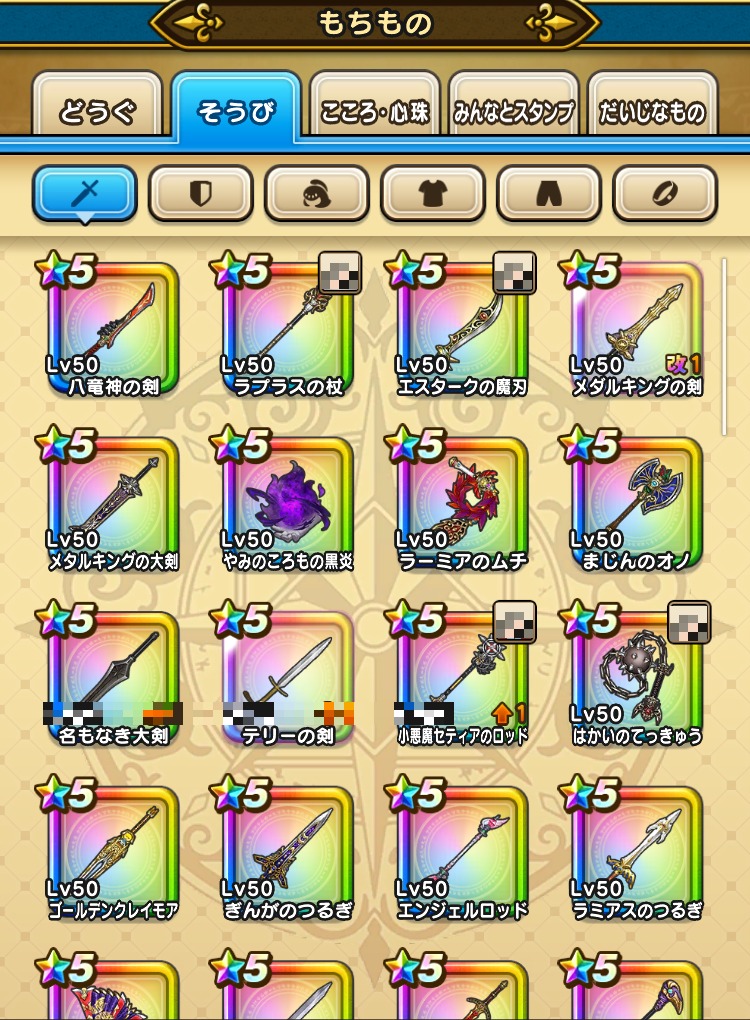Screen dimensions: 750x1020
Task: Open the こころ・心珠 tab
Action: (x=375, y=112)
